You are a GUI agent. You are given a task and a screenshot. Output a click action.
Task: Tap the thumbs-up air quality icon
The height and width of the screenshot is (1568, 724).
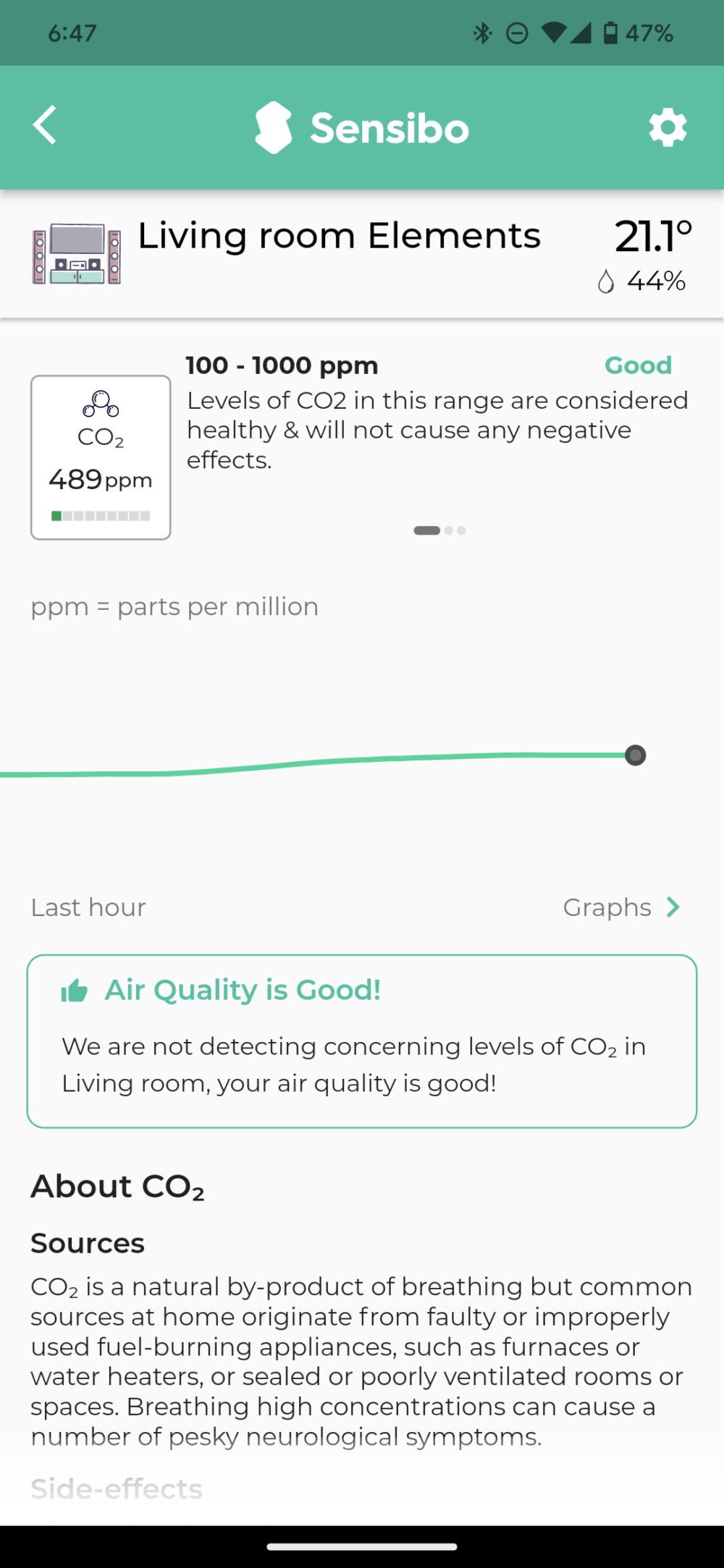click(75, 989)
